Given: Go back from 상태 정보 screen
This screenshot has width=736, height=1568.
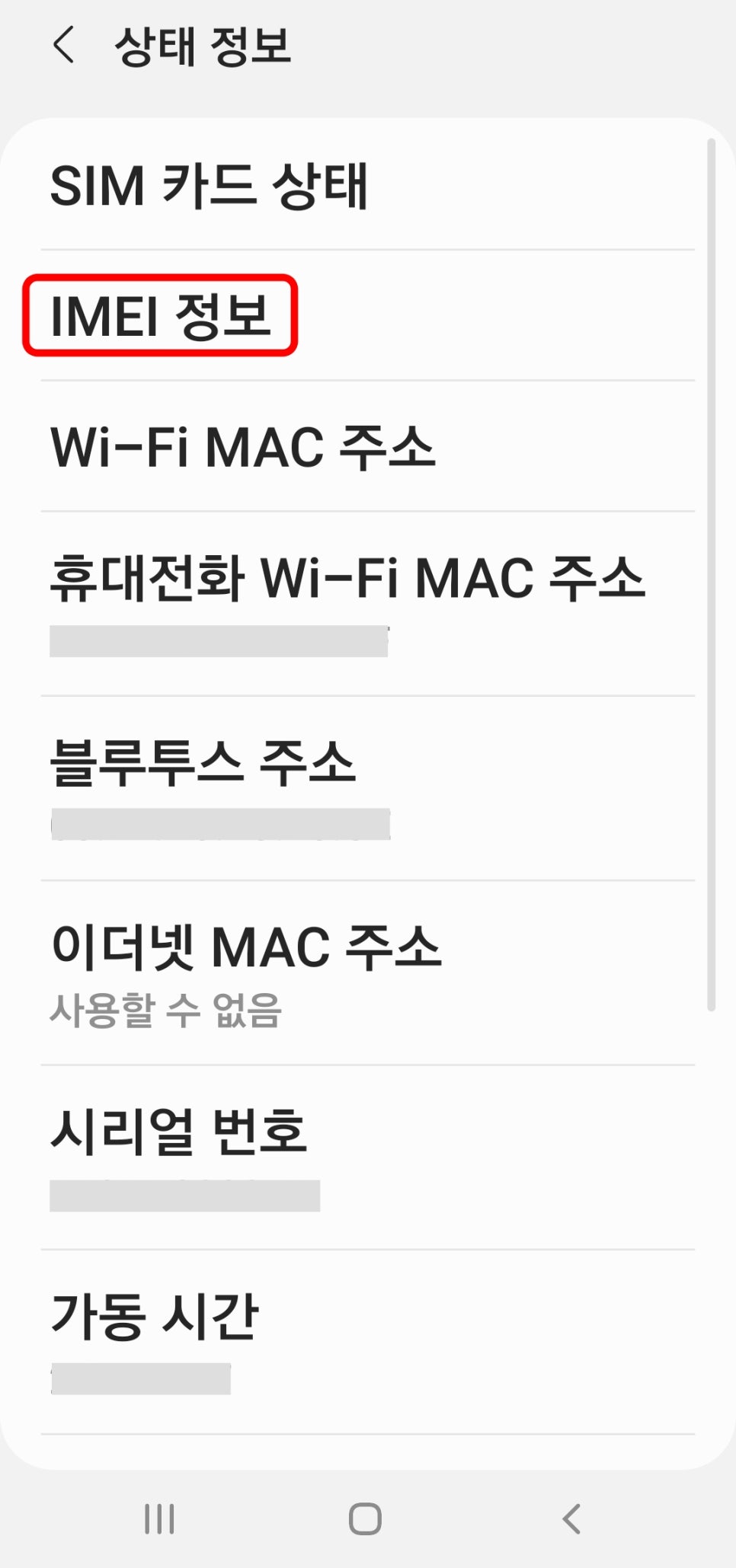Looking at the screenshot, I should (x=64, y=45).
